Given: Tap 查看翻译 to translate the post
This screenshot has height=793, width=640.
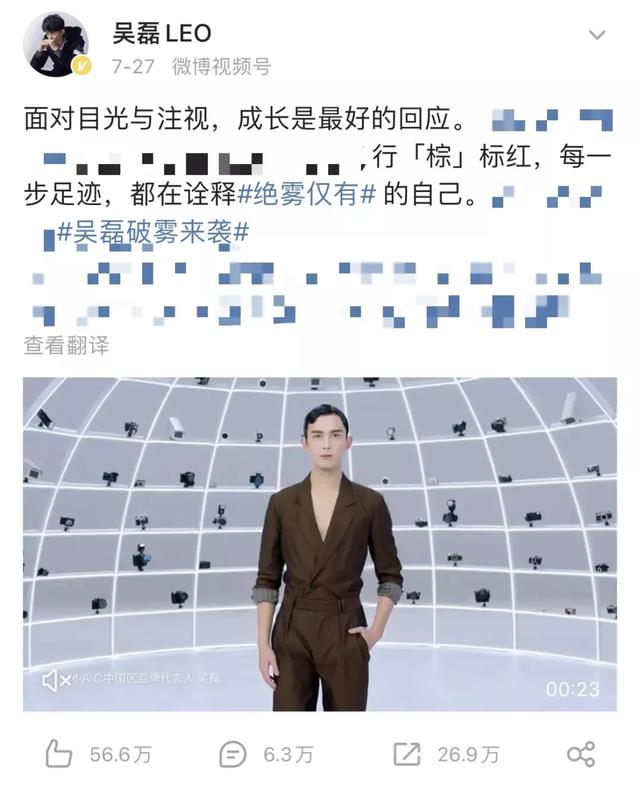Looking at the screenshot, I should pos(66,346).
